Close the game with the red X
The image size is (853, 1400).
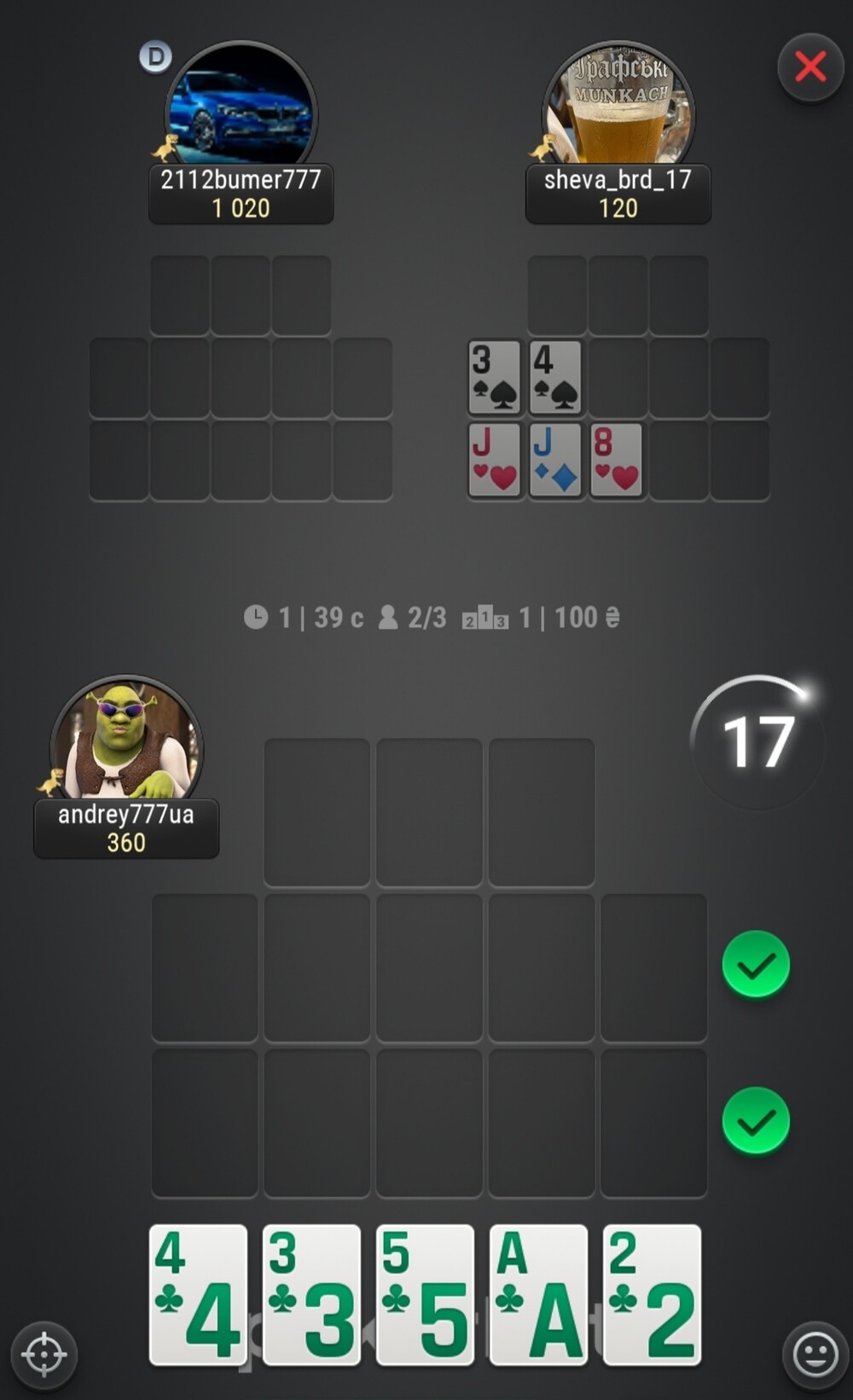pos(809,67)
